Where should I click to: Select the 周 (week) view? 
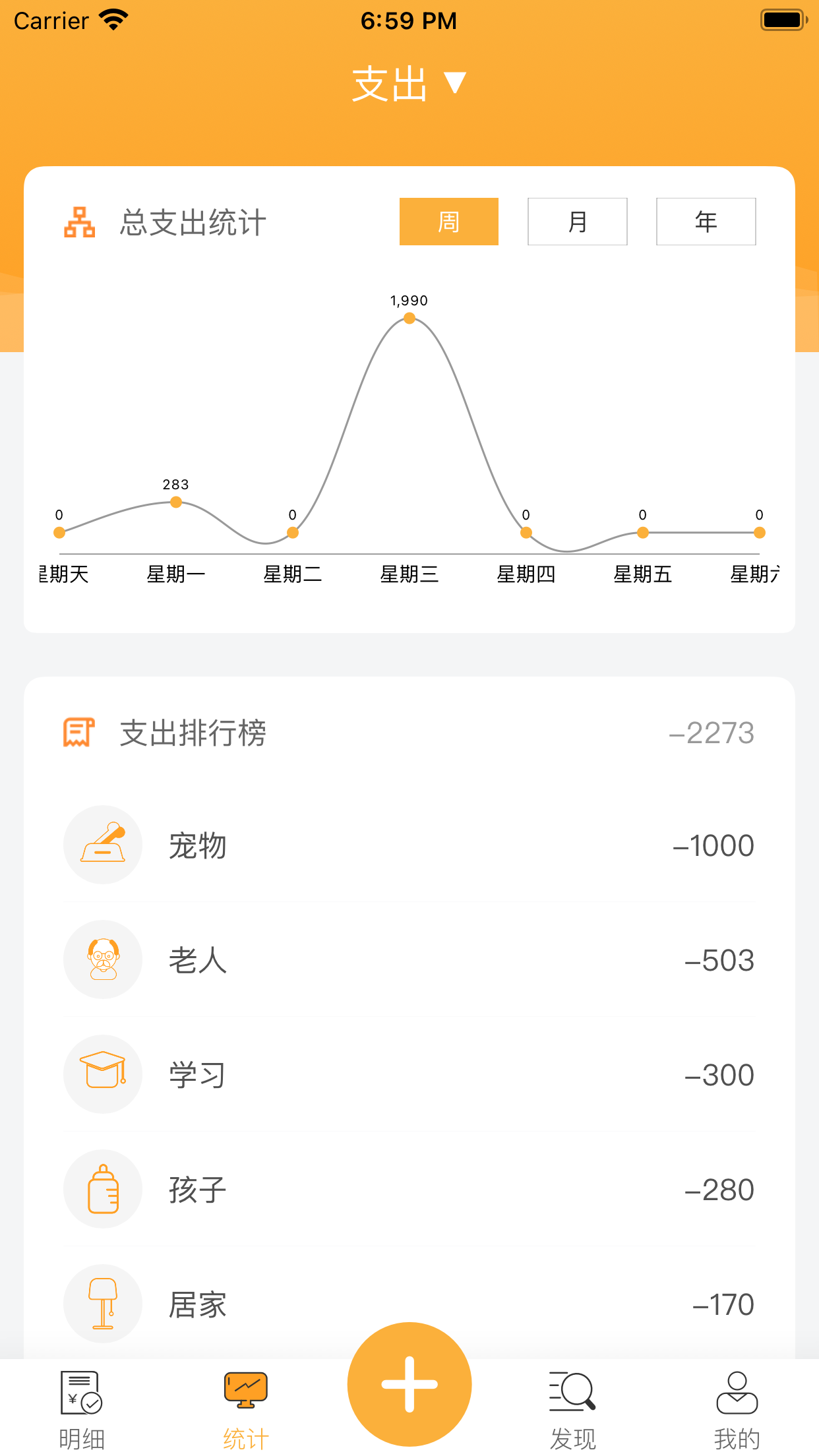pos(448,222)
